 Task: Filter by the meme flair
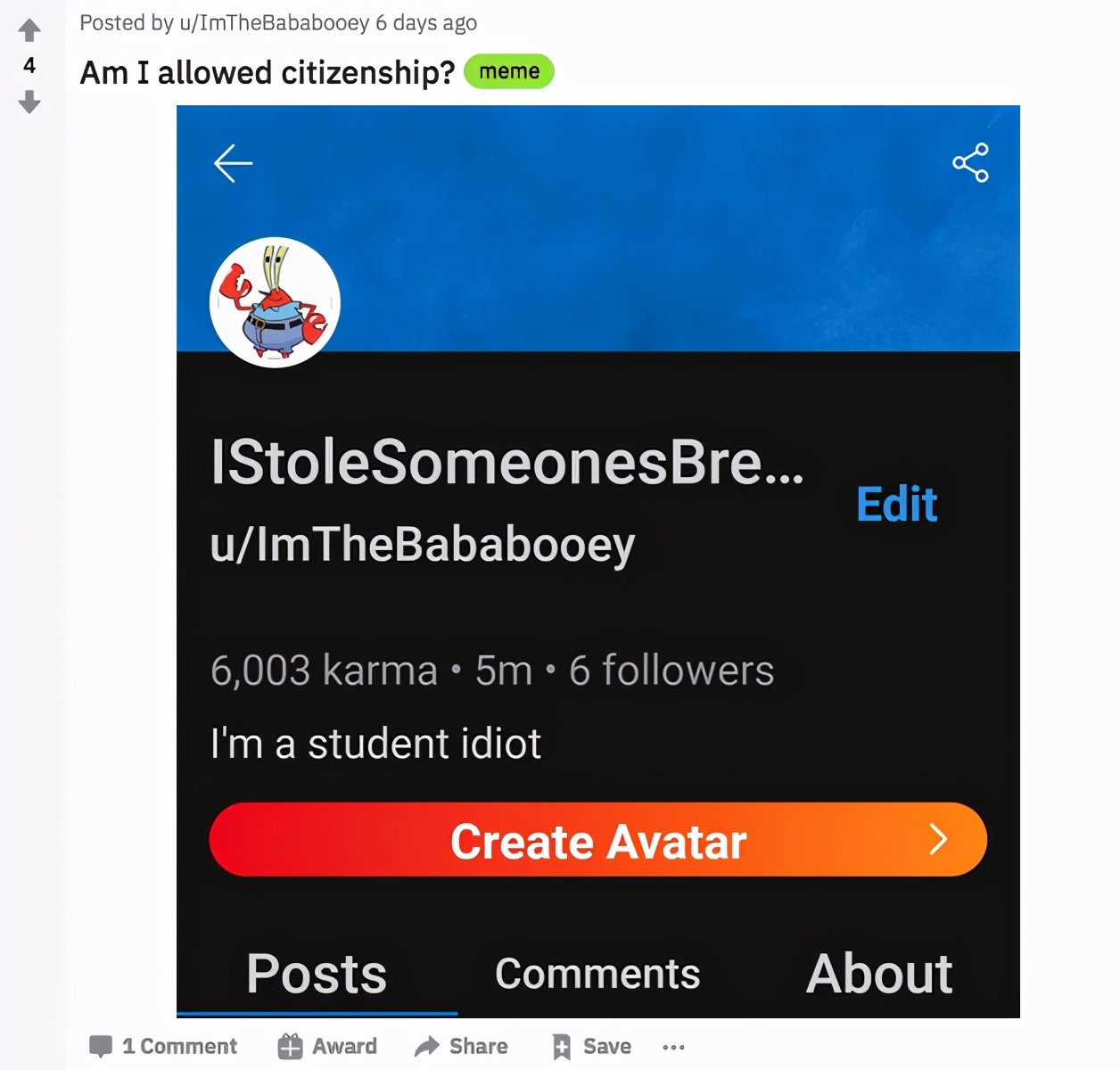point(508,71)
